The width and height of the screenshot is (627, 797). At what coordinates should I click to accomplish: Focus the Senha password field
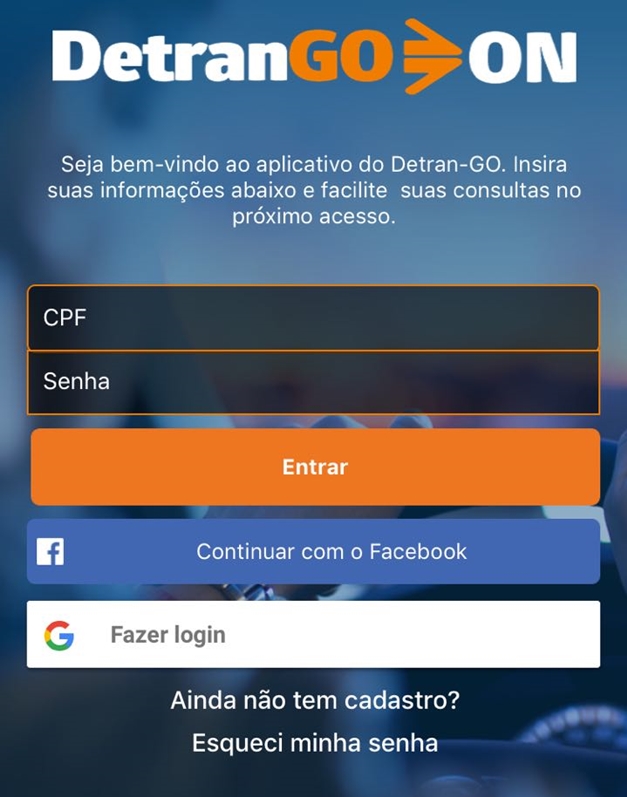pyautogui.click(x=313, y=382)
